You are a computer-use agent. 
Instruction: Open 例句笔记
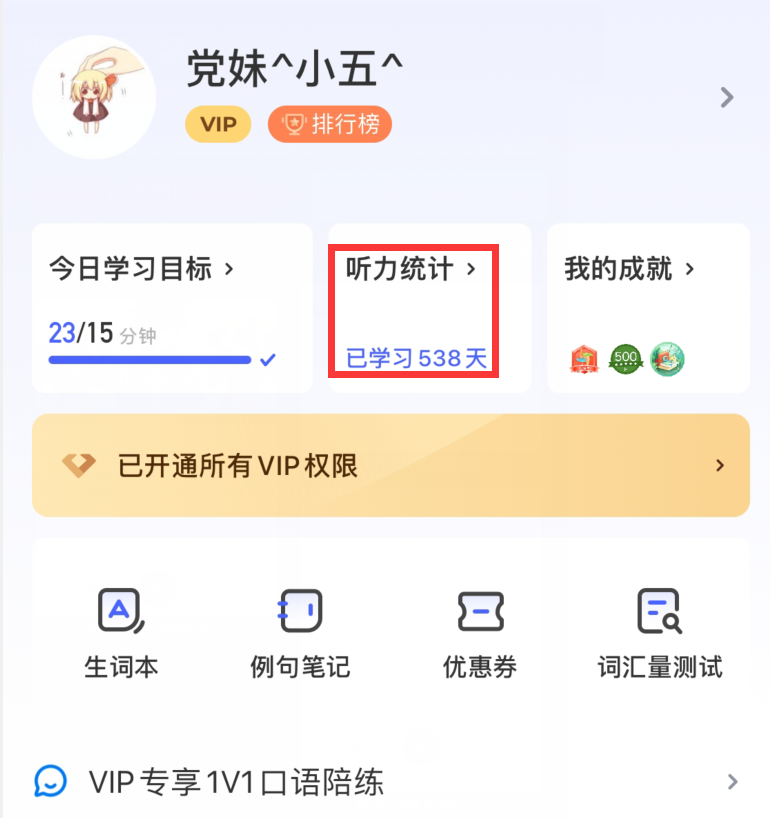(x=300, y=632)
